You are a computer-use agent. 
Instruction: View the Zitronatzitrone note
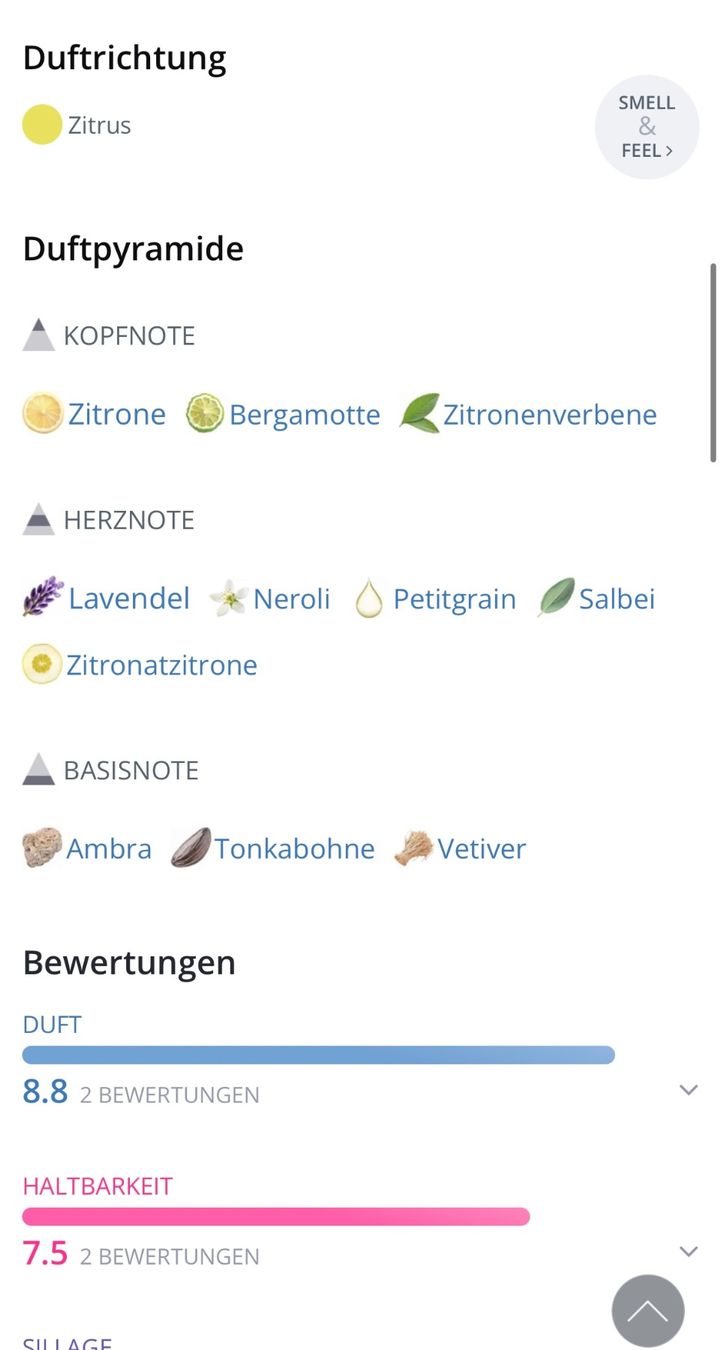(x=140, y=664)
